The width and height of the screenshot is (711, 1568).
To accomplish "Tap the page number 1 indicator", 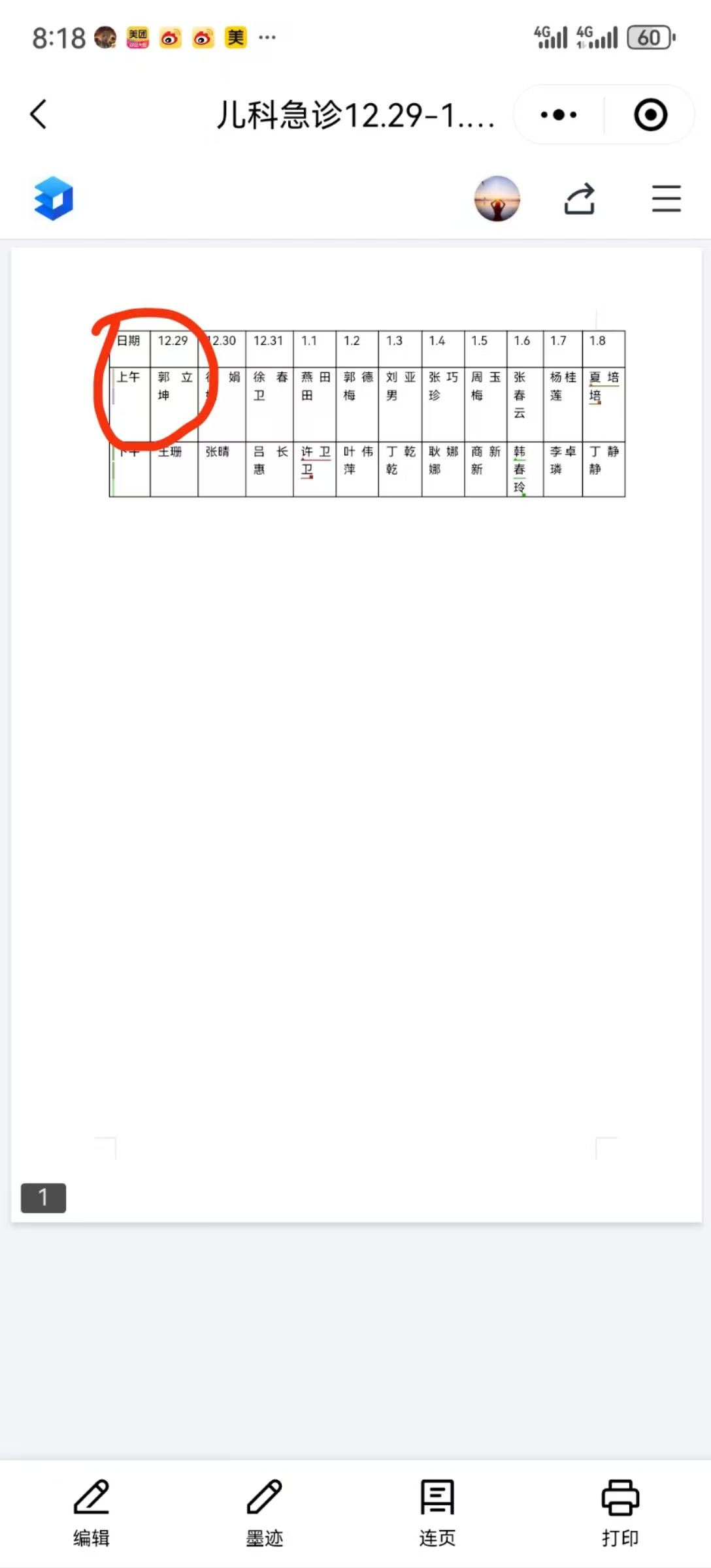I will [43, 1197].
